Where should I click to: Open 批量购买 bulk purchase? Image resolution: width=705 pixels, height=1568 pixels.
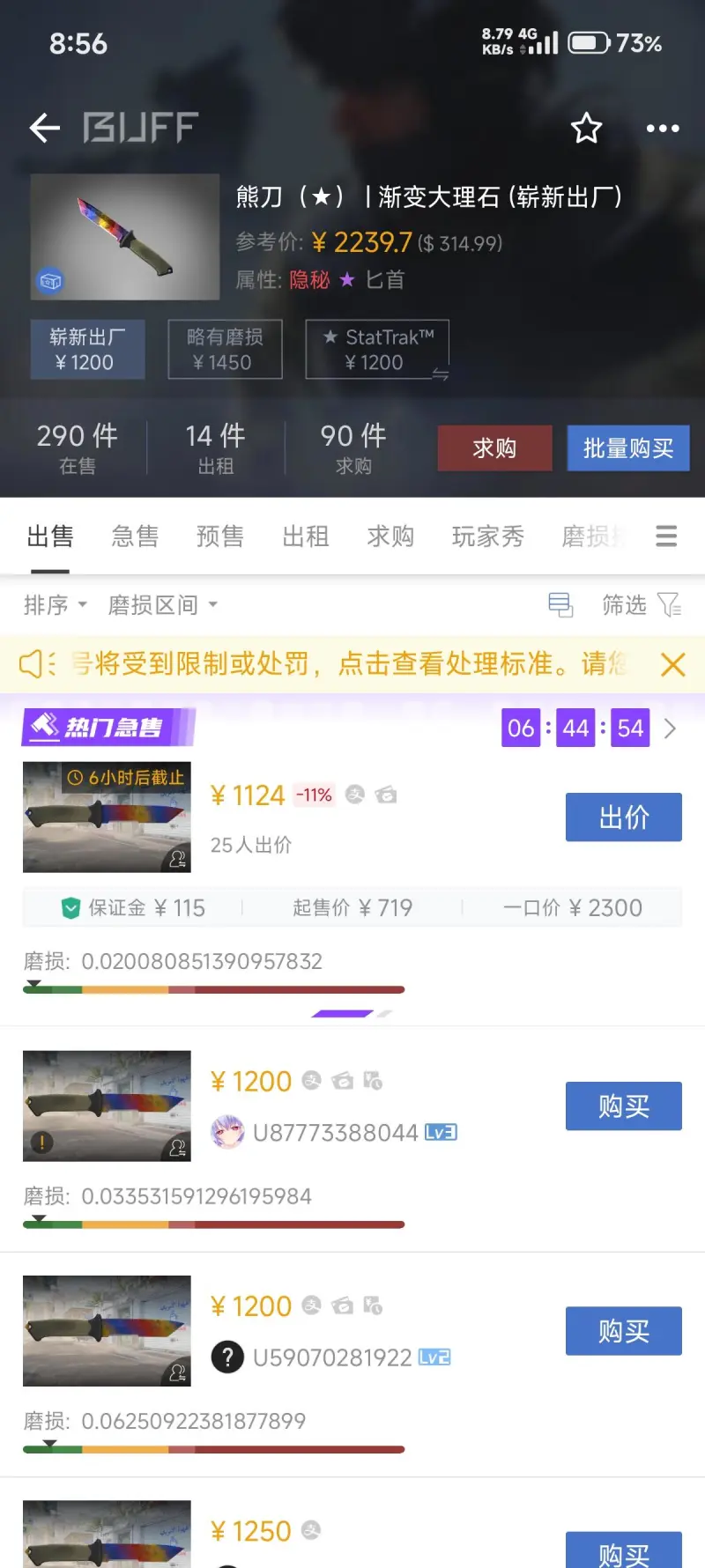[x=627, y=448]
